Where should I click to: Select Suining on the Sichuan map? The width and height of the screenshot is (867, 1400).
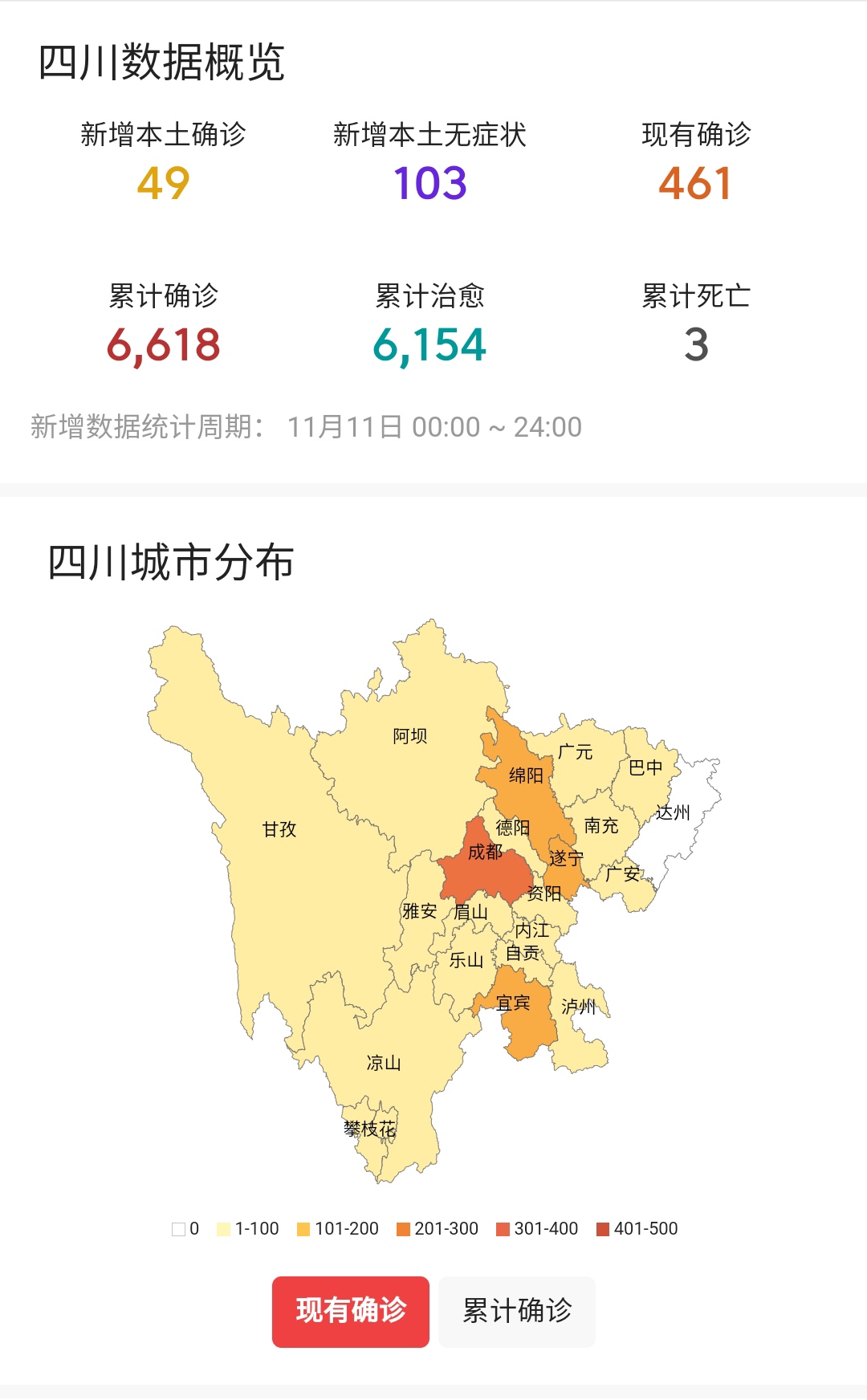[567, 857]
